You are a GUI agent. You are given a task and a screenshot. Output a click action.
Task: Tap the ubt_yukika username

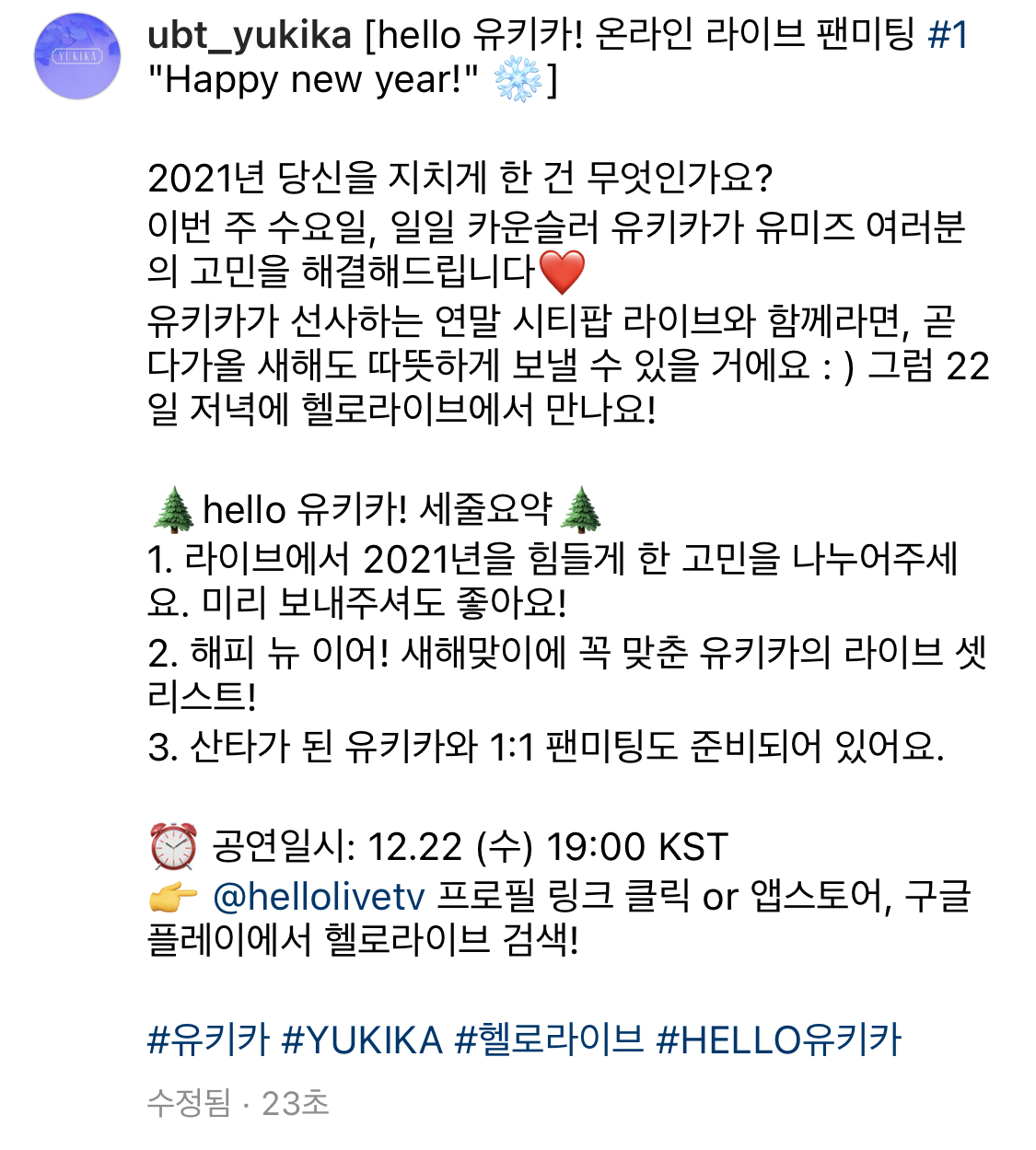[x=249, y=36]
